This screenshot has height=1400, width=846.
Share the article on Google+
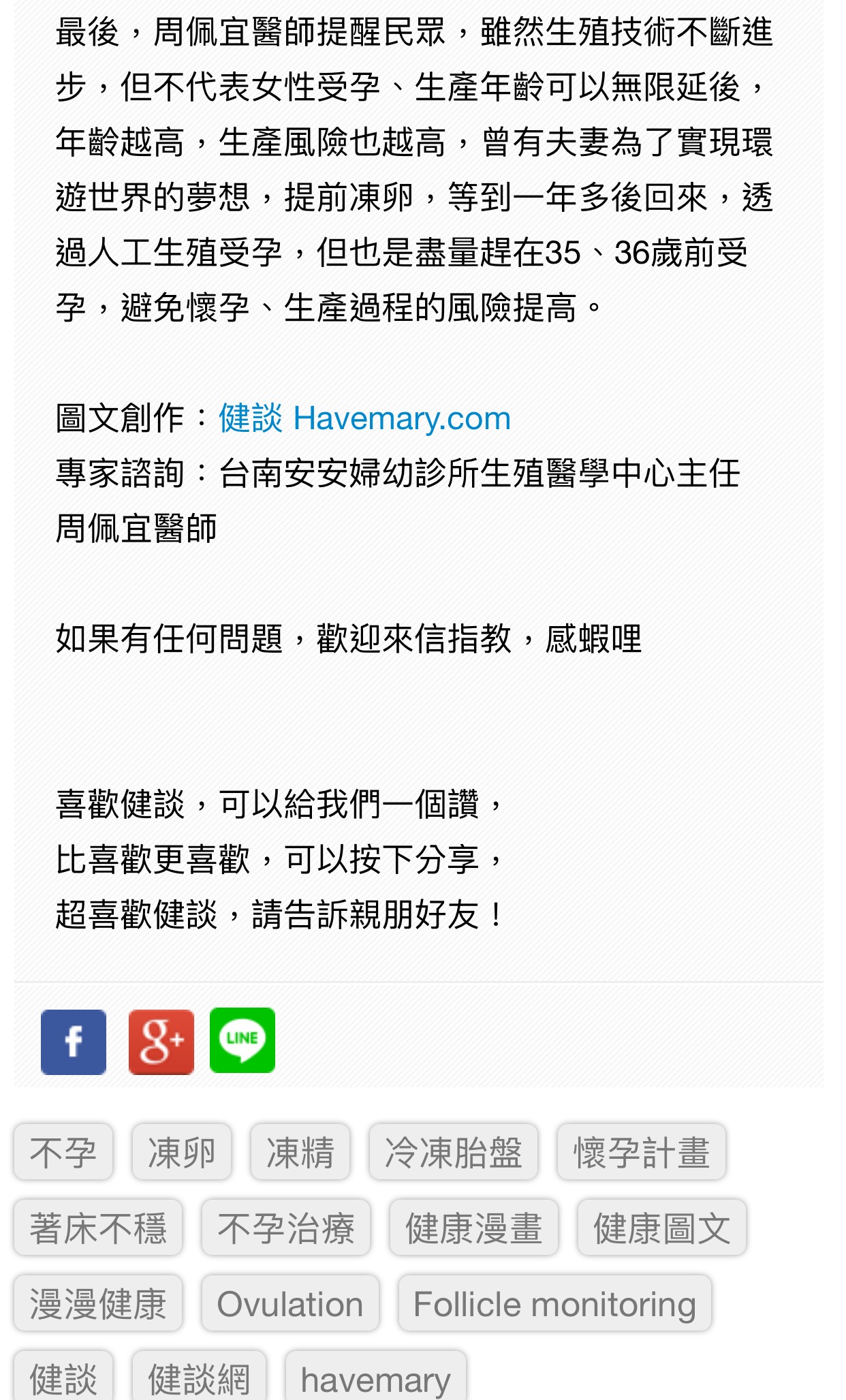click(161, 1042)
